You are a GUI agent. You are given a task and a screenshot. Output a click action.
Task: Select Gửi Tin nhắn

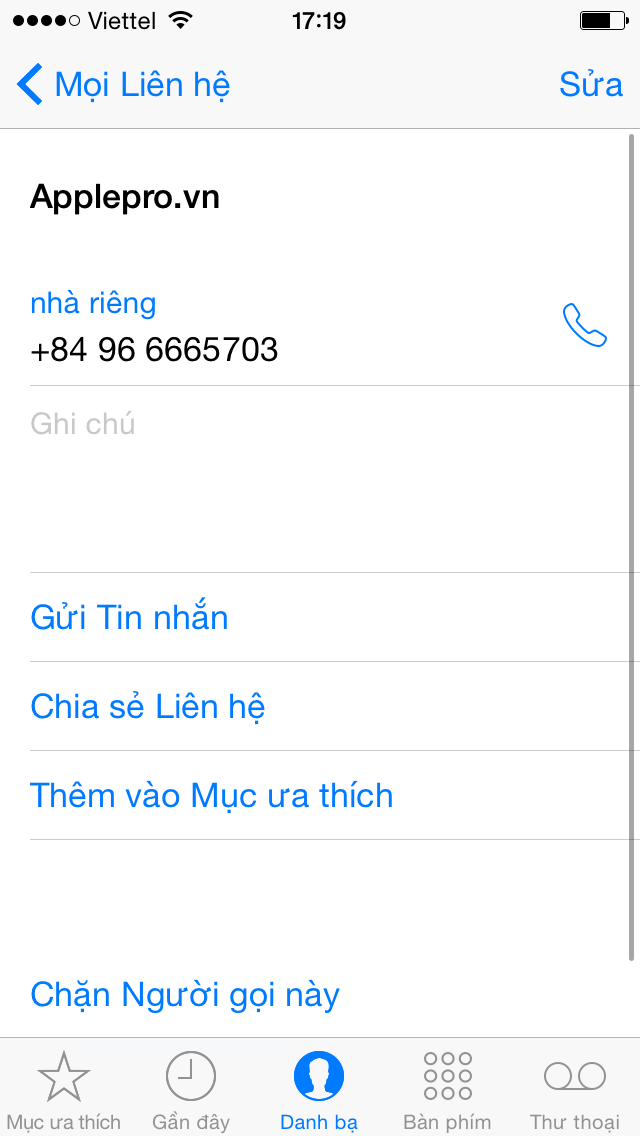(x=335, y=617)
